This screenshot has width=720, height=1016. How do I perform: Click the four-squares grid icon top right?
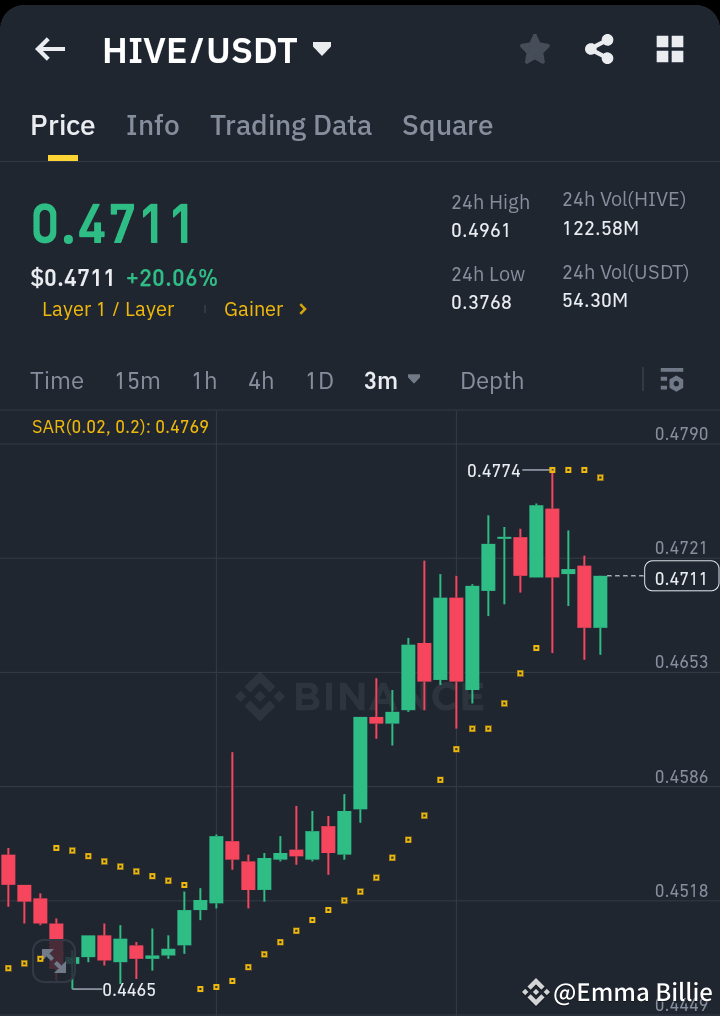point(669,49)
